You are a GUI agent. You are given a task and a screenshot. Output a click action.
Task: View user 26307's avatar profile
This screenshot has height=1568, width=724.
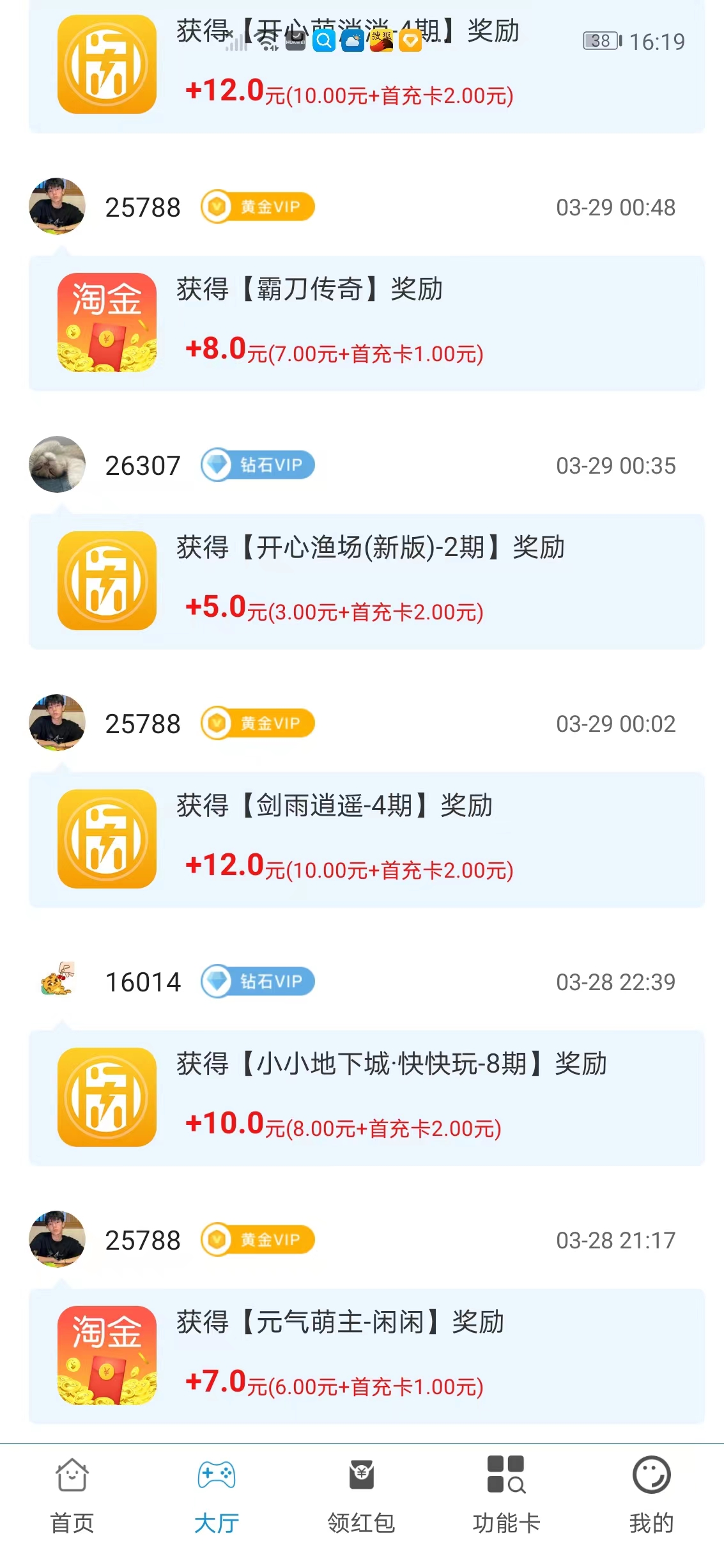tap(58, 465)
